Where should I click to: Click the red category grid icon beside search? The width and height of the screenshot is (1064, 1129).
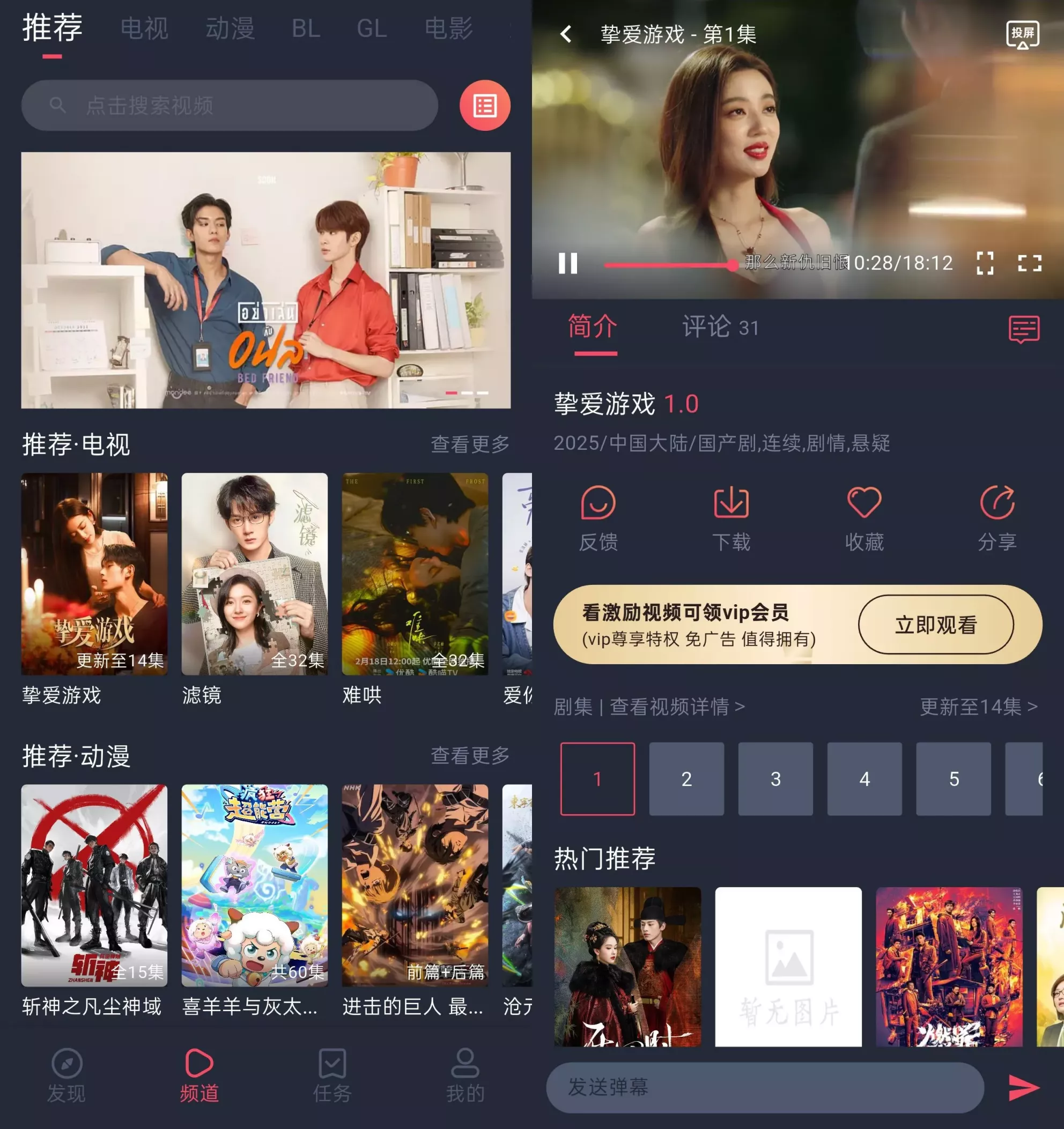(x=486, y=105)
